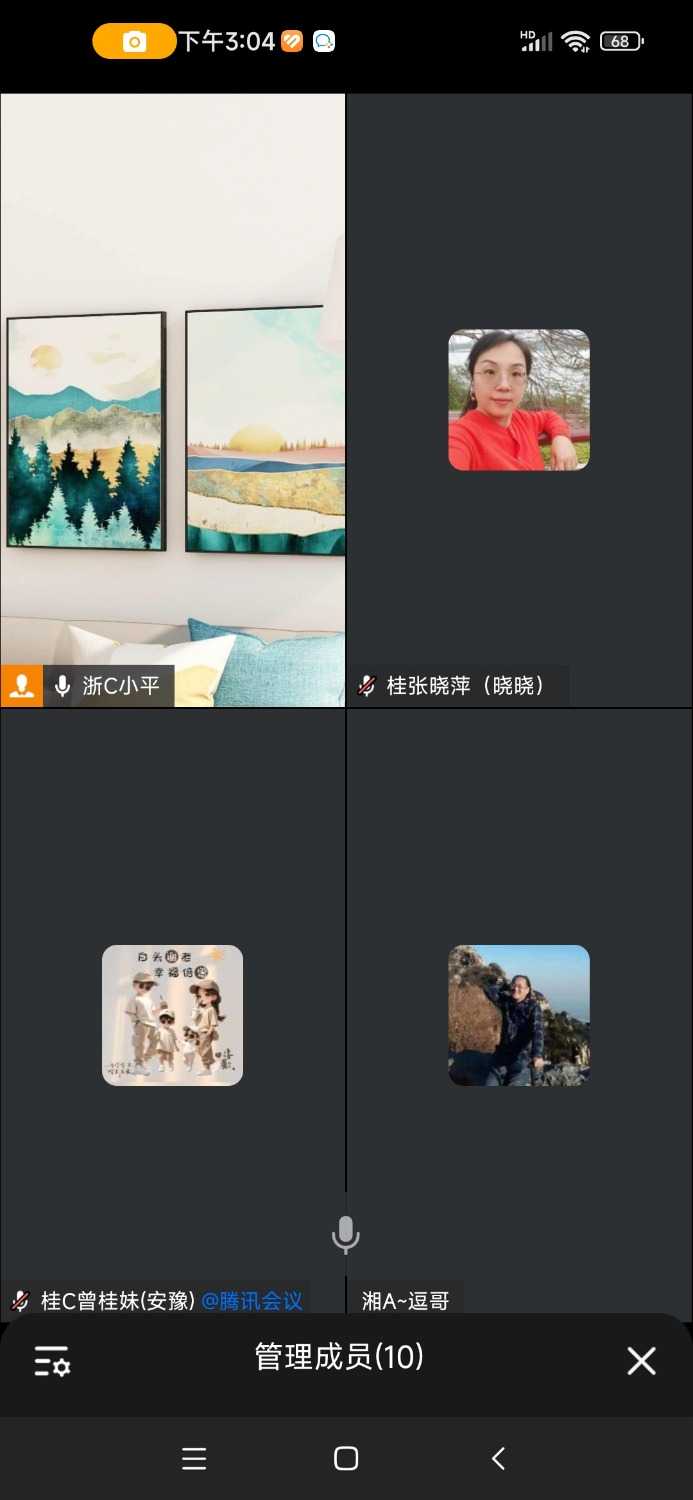Tap the center microphone button
Image resolution: width=693 pixels, height=1500 pixels.
[346, 1235]
